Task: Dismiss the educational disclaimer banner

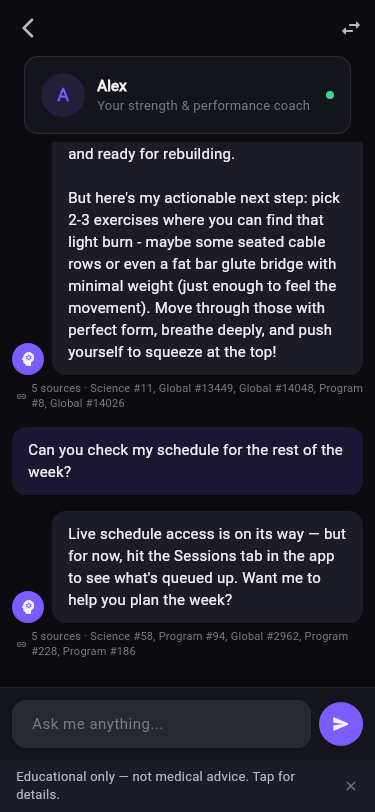Action: tap(351, 786)
